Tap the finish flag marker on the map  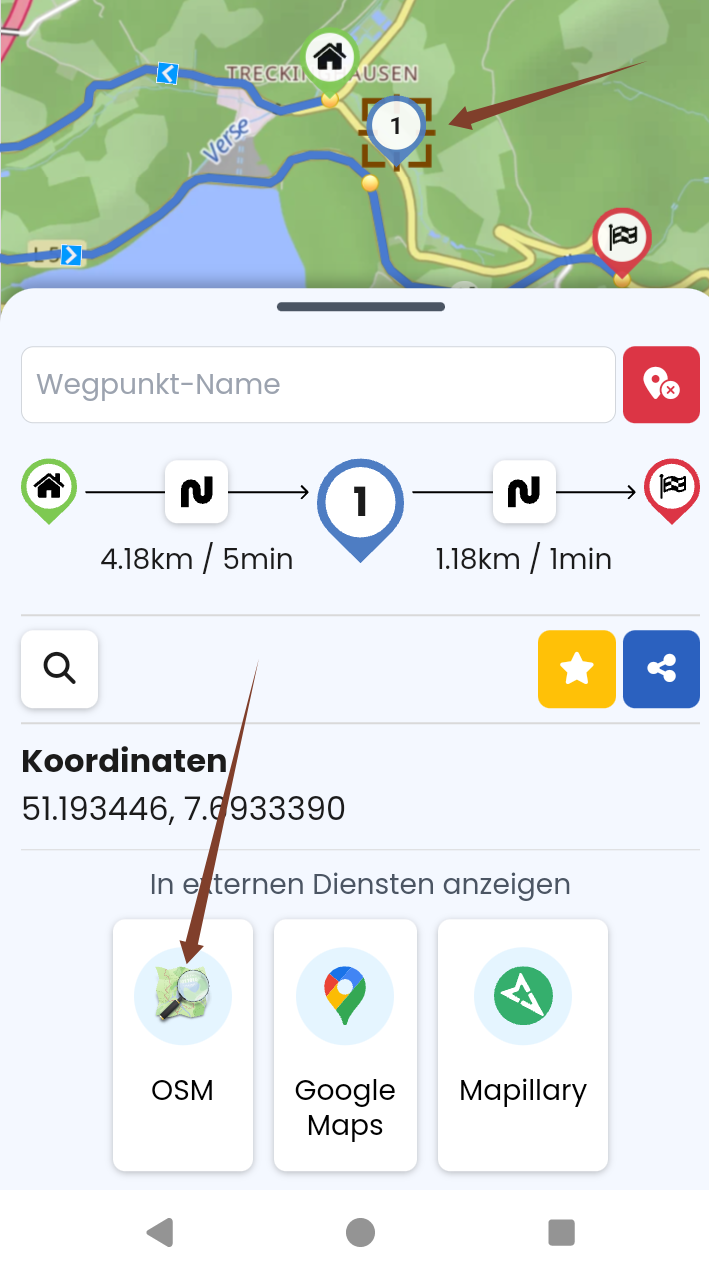(622, 242)
